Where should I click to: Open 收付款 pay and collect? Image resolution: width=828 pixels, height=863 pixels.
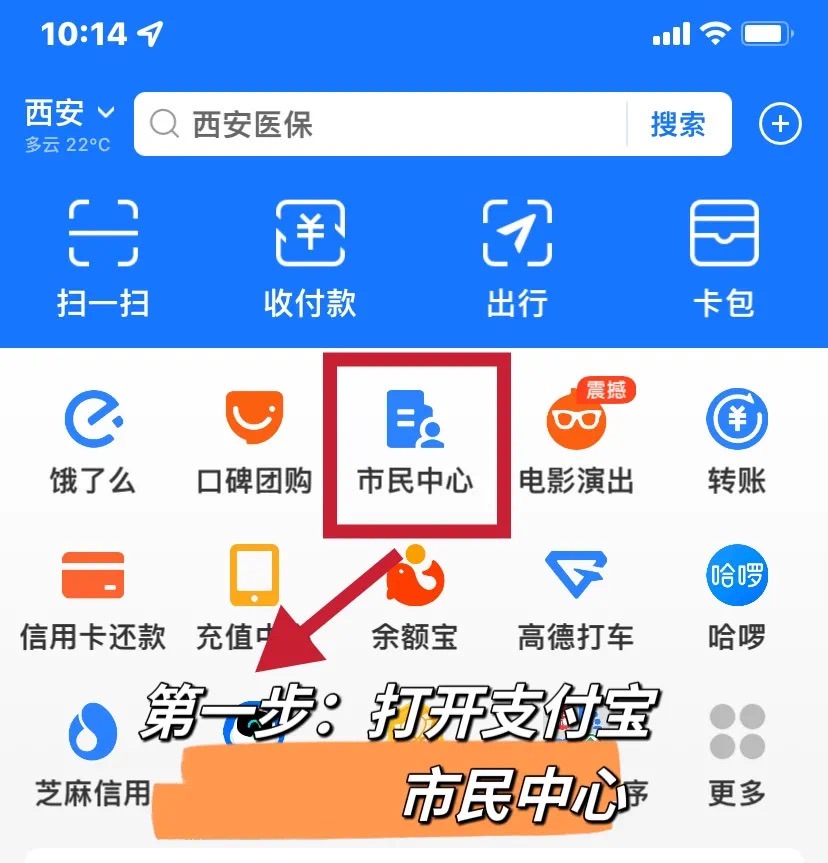(x=310, y=257)
